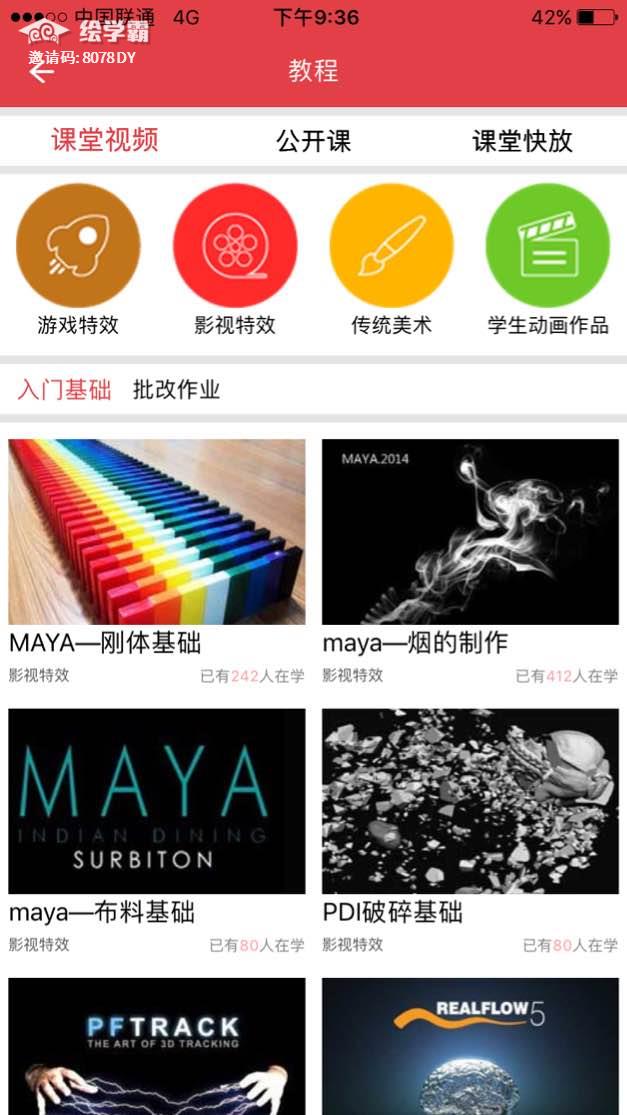Select the 课堂快放 tab
Image resolution: width=627 pixels, height=1115 pixels.
click(x=522, y=141)
